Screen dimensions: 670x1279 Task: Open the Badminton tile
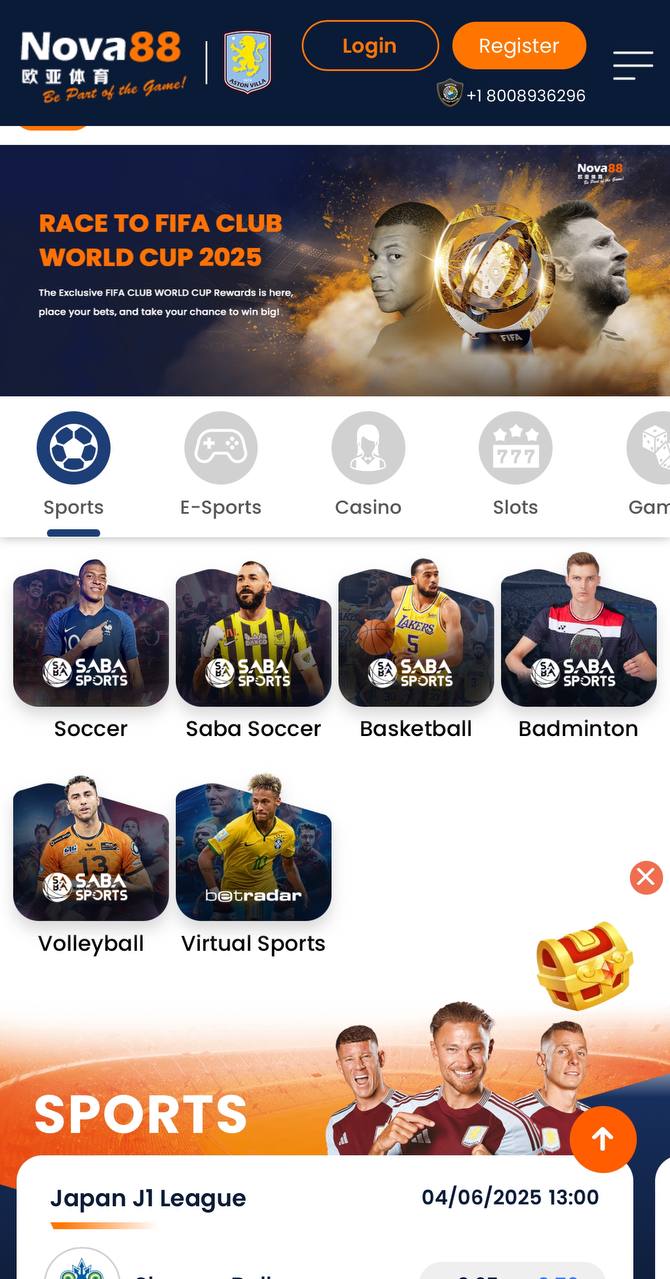coord(578,648)
